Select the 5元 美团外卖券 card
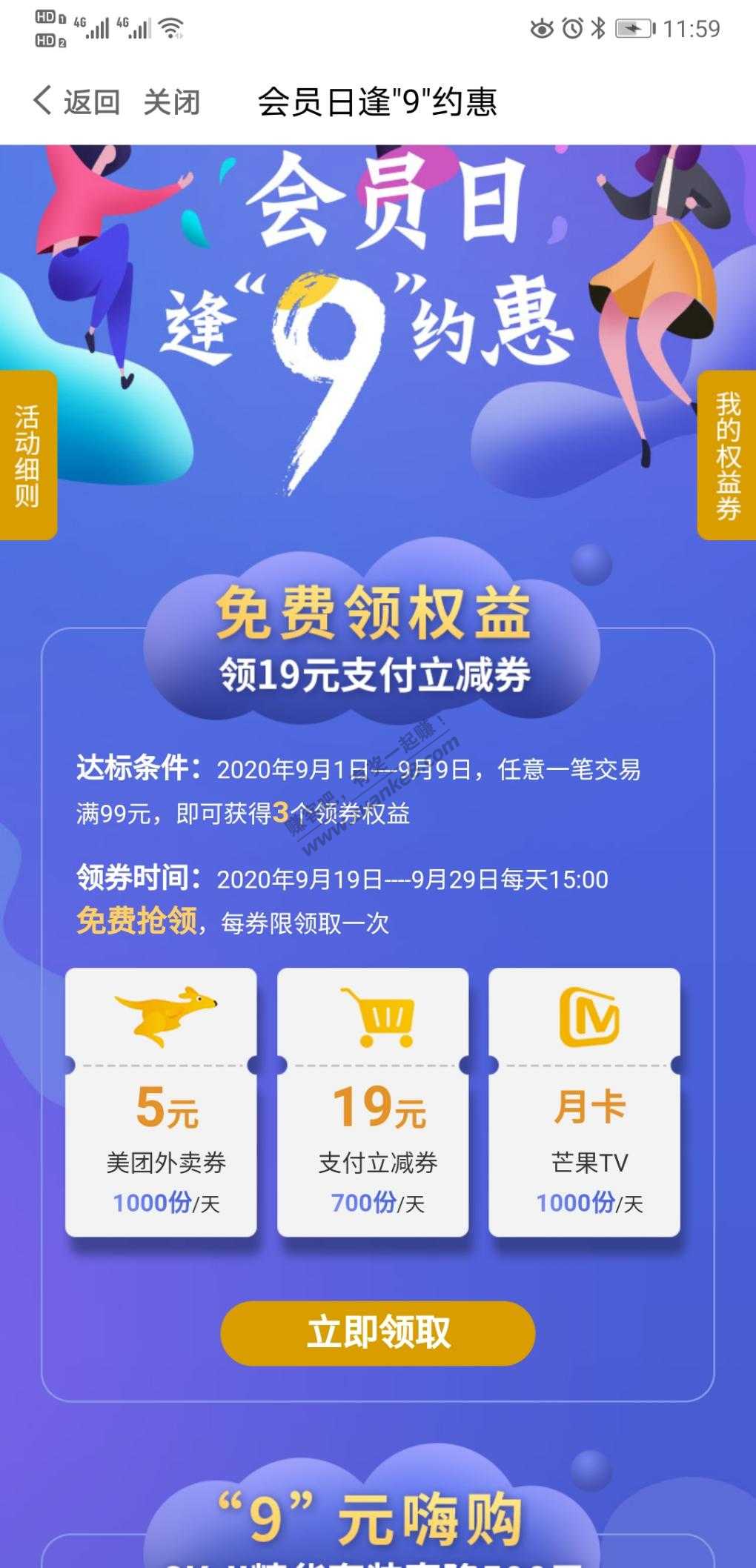Screen dimensions: 756x1568 click(x=161, y=1102)
